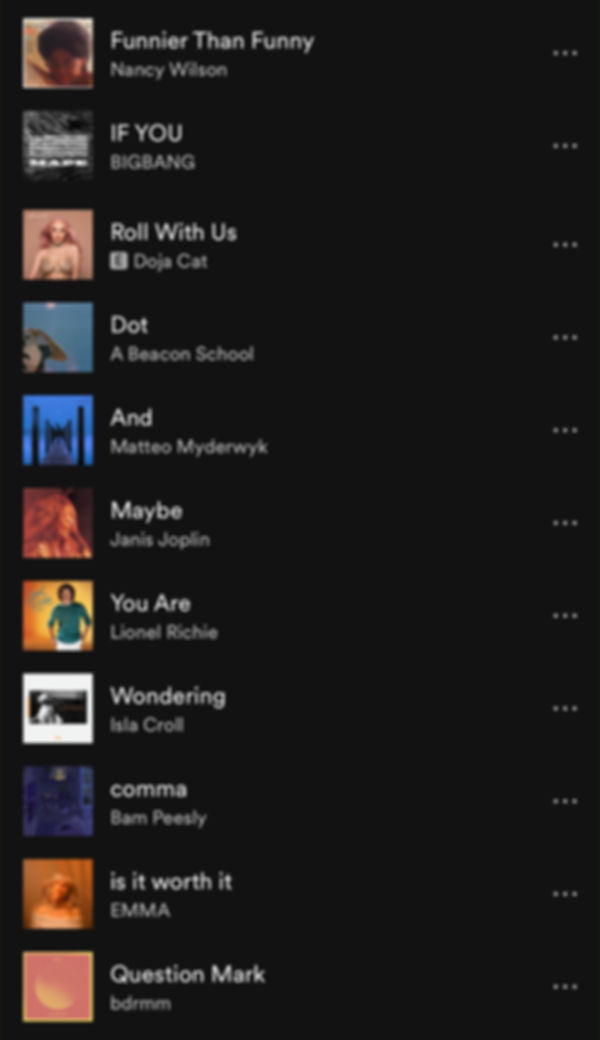The image size is (600, 1040).
Task: Open more options for IF YOU
Action: coord(565,146)
